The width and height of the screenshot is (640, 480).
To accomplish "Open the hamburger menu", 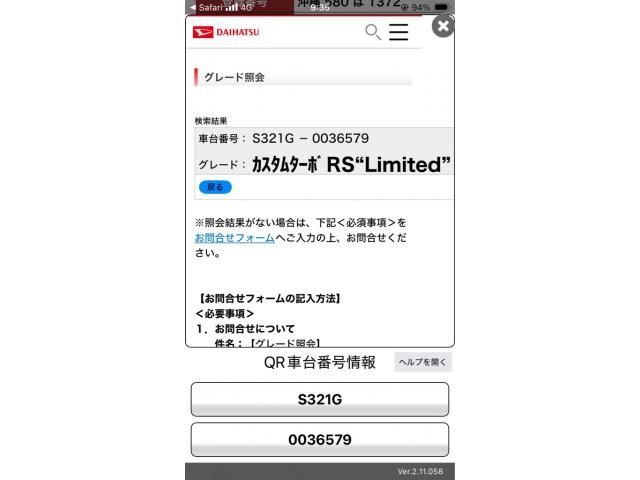I will tap(398, 32).
